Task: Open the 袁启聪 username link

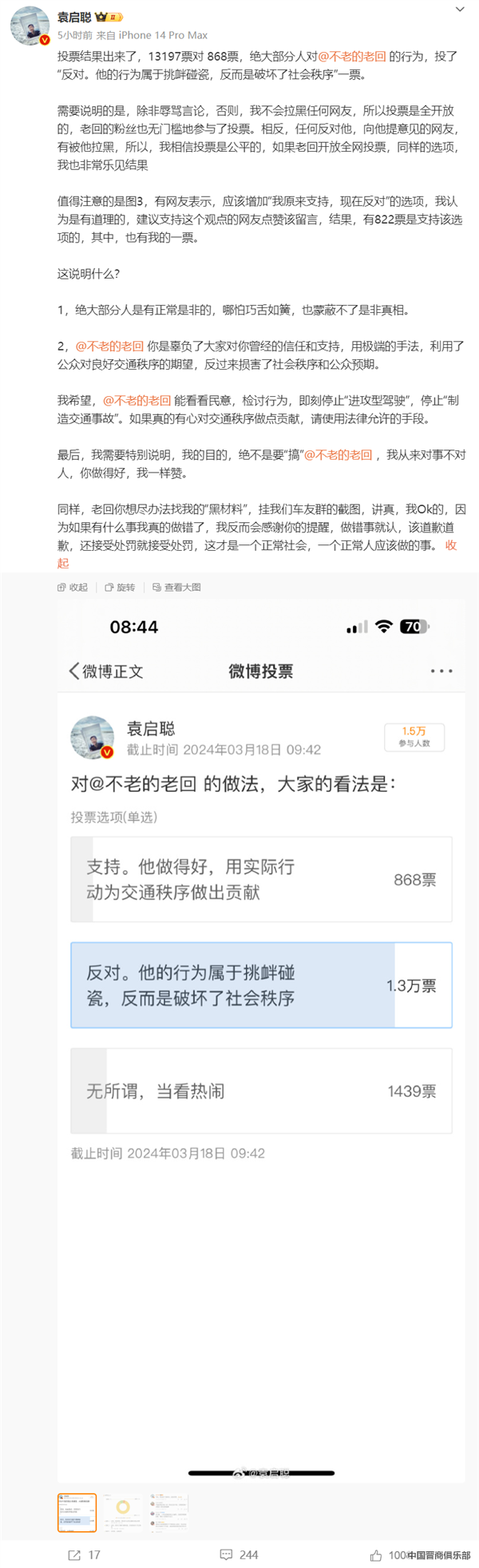Action: (x=74, y=17)
